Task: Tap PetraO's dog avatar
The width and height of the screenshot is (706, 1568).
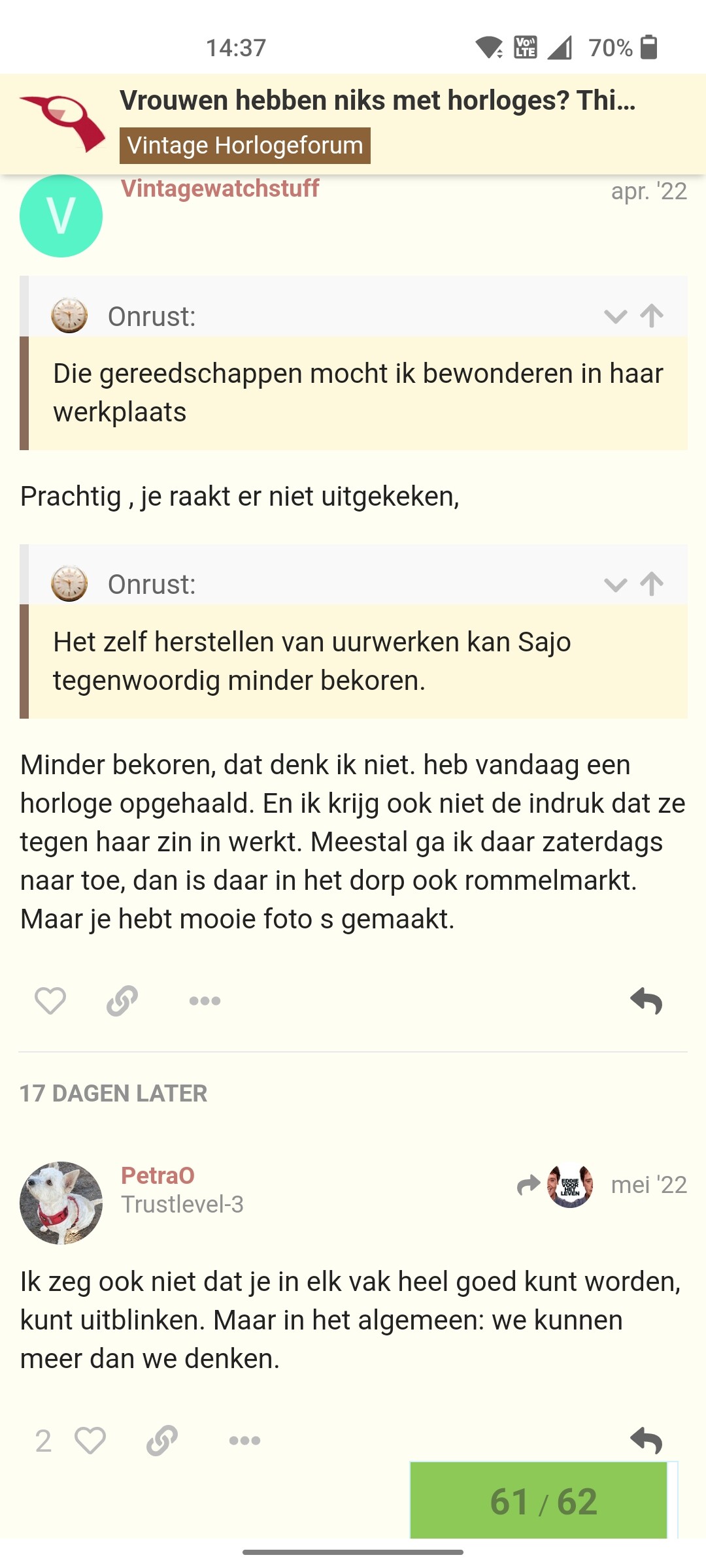Action: point(61,1203)
